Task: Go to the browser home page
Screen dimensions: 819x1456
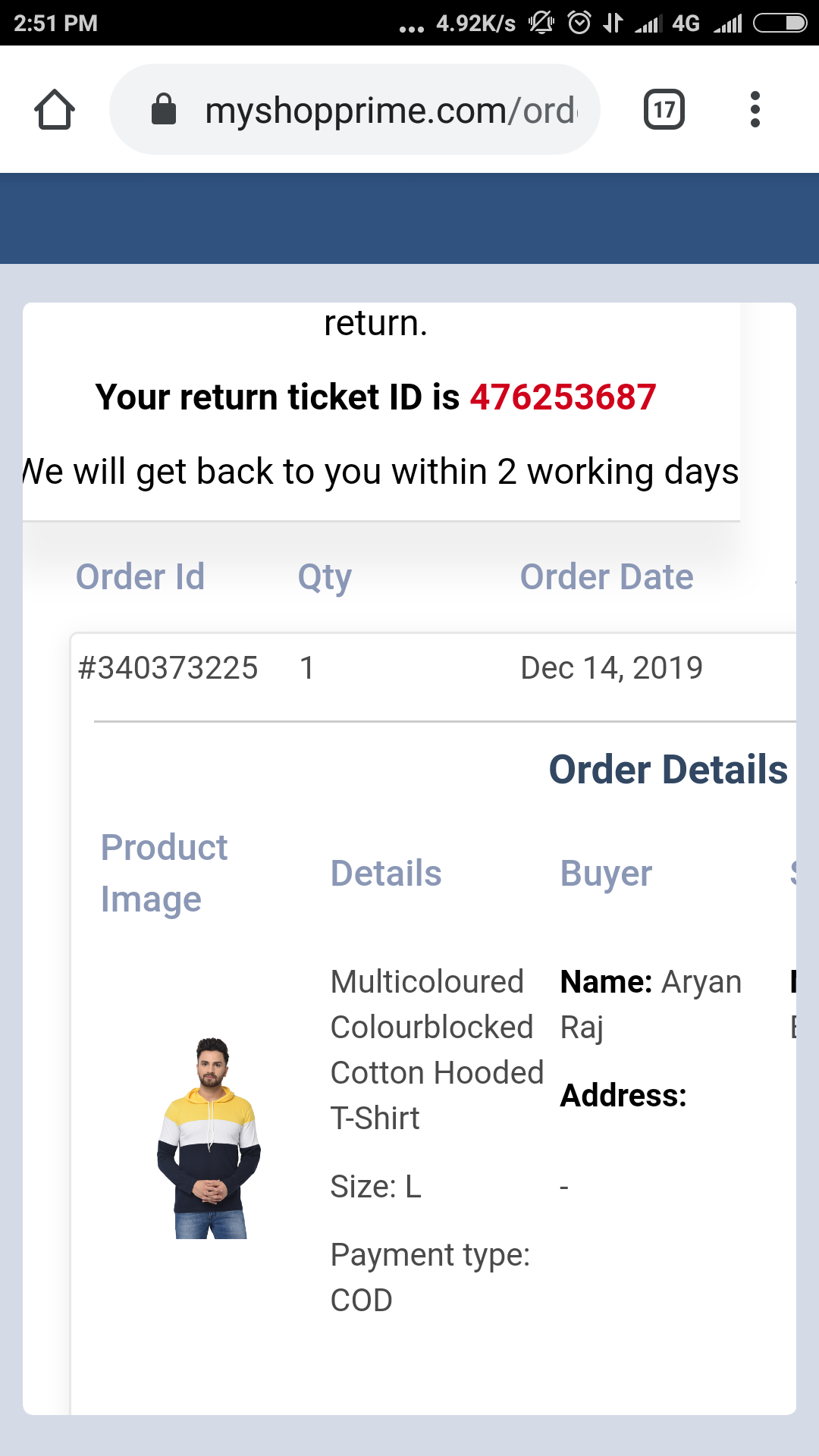Action: click(x=55, y=110)
